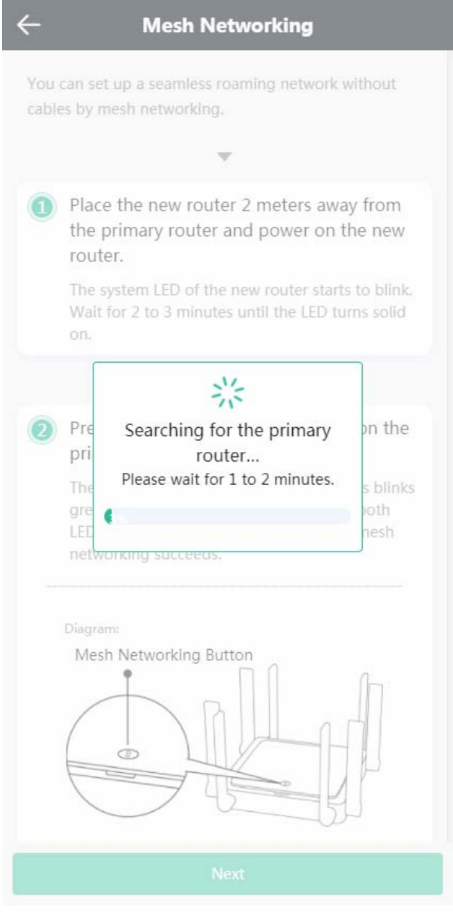Tap the Next button
Viewport: 453px width, 912px height.
point(227,874)
